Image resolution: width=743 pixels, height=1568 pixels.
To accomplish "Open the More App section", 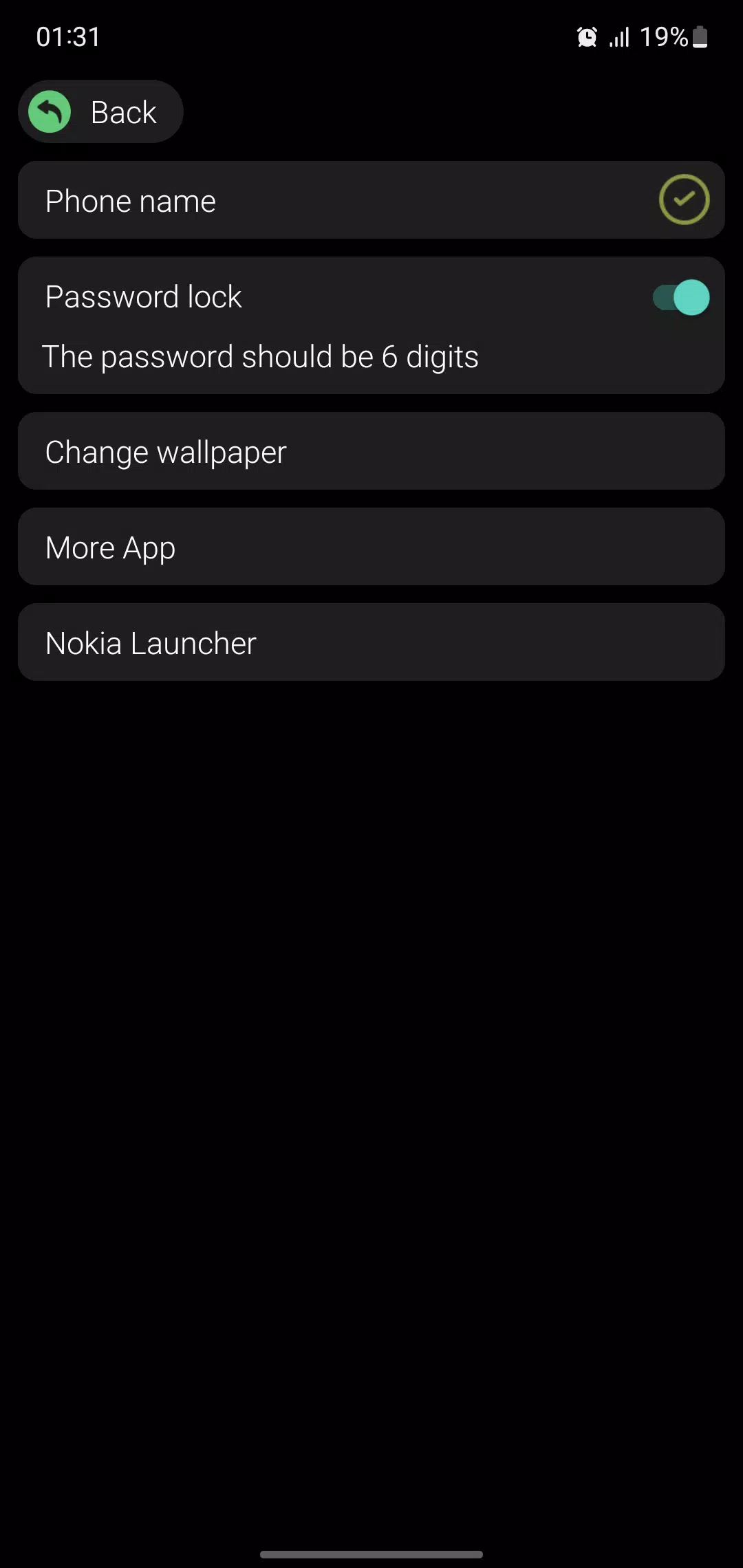I will 371,547.
